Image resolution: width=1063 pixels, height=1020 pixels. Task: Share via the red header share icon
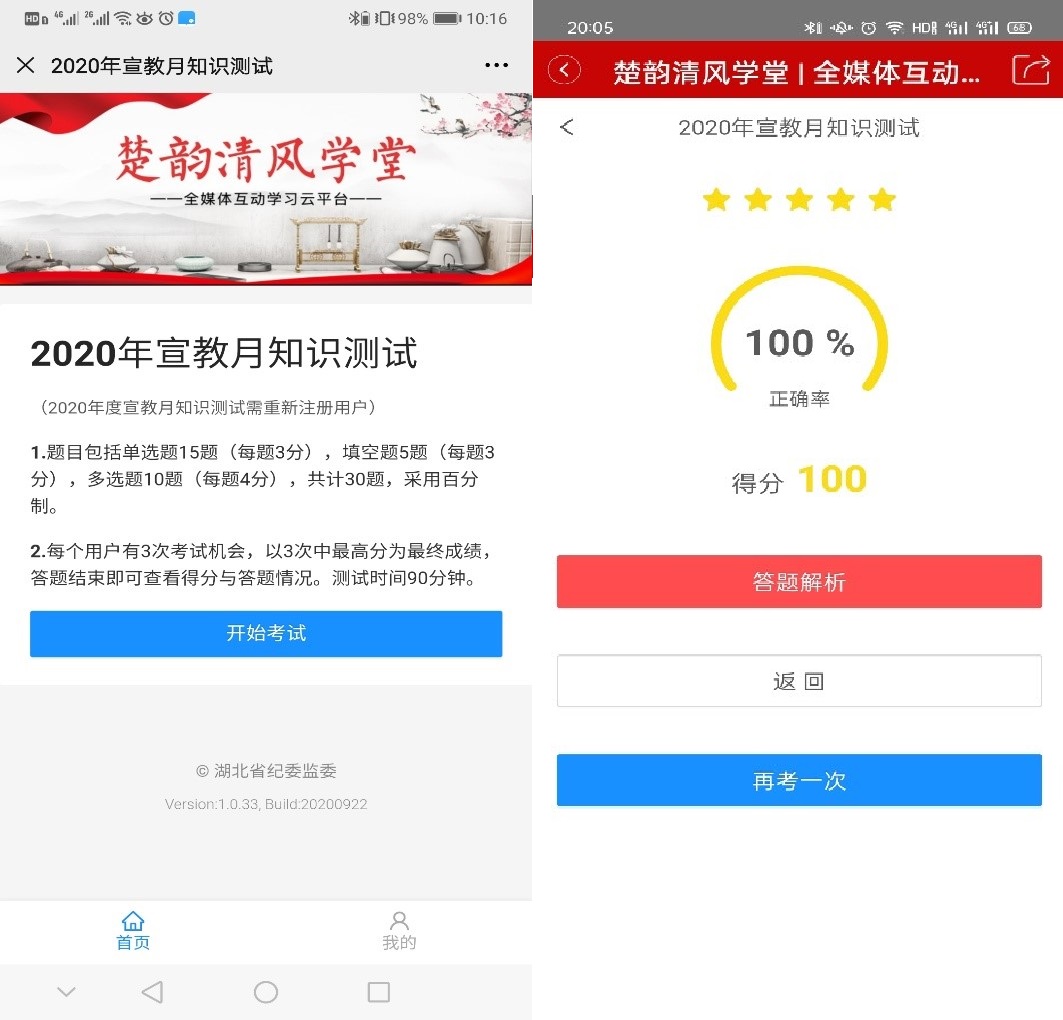[1030, 70]
